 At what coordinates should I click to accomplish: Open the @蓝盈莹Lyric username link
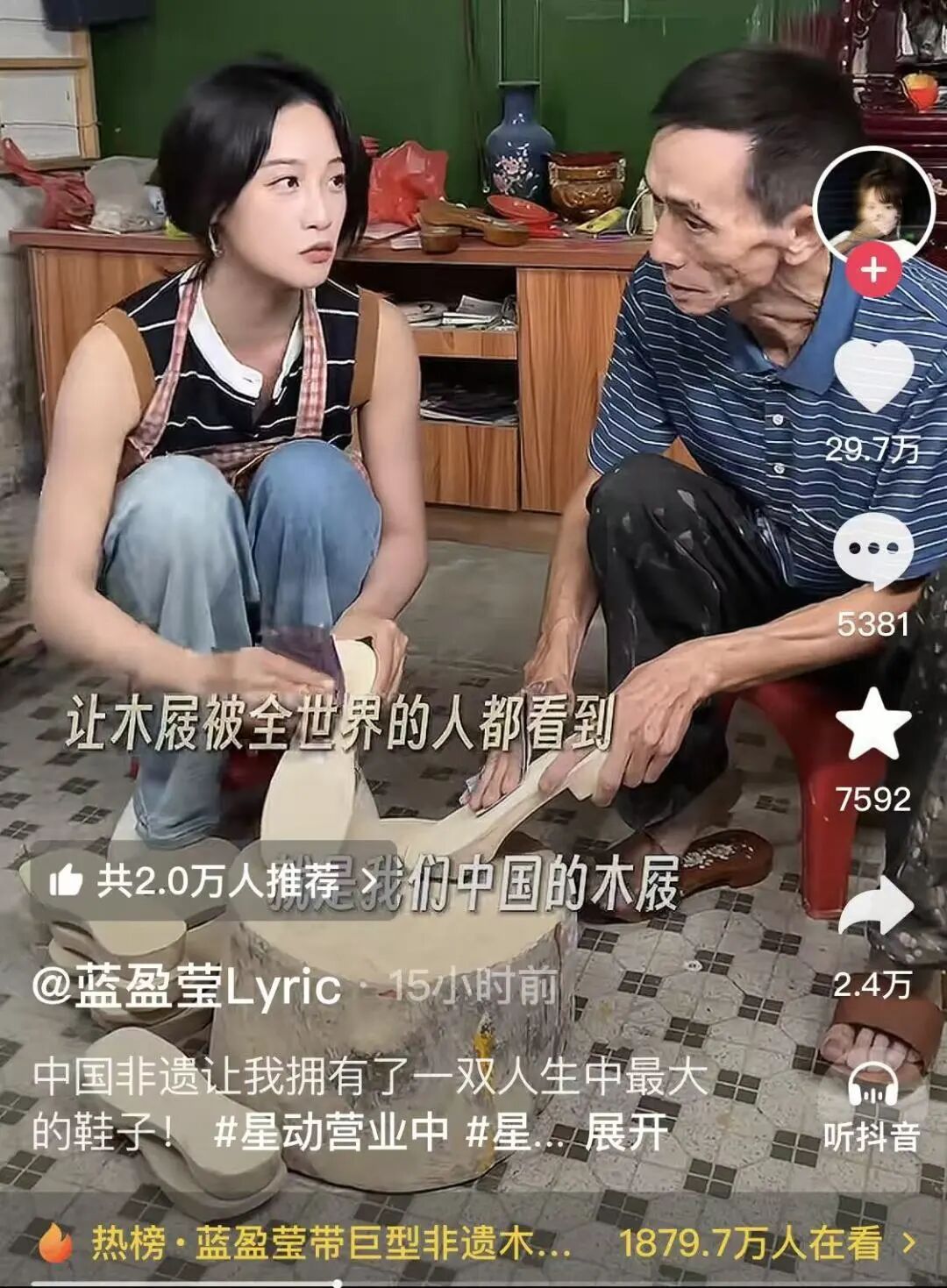coord(186,988)
